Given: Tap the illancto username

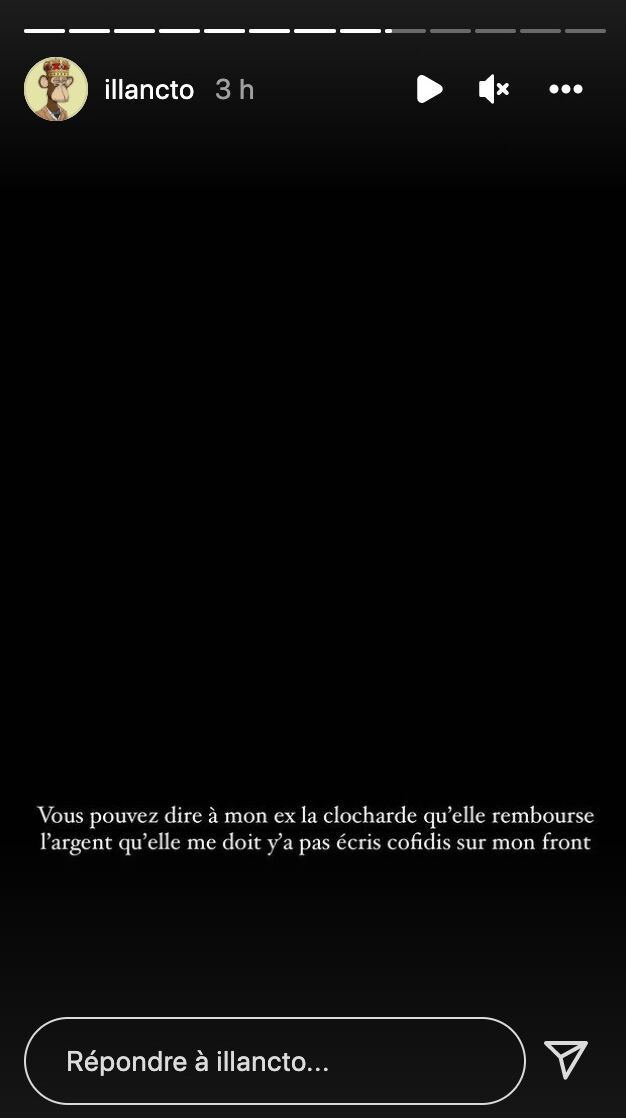Looking at the screenshot, I should pos(148,89).
